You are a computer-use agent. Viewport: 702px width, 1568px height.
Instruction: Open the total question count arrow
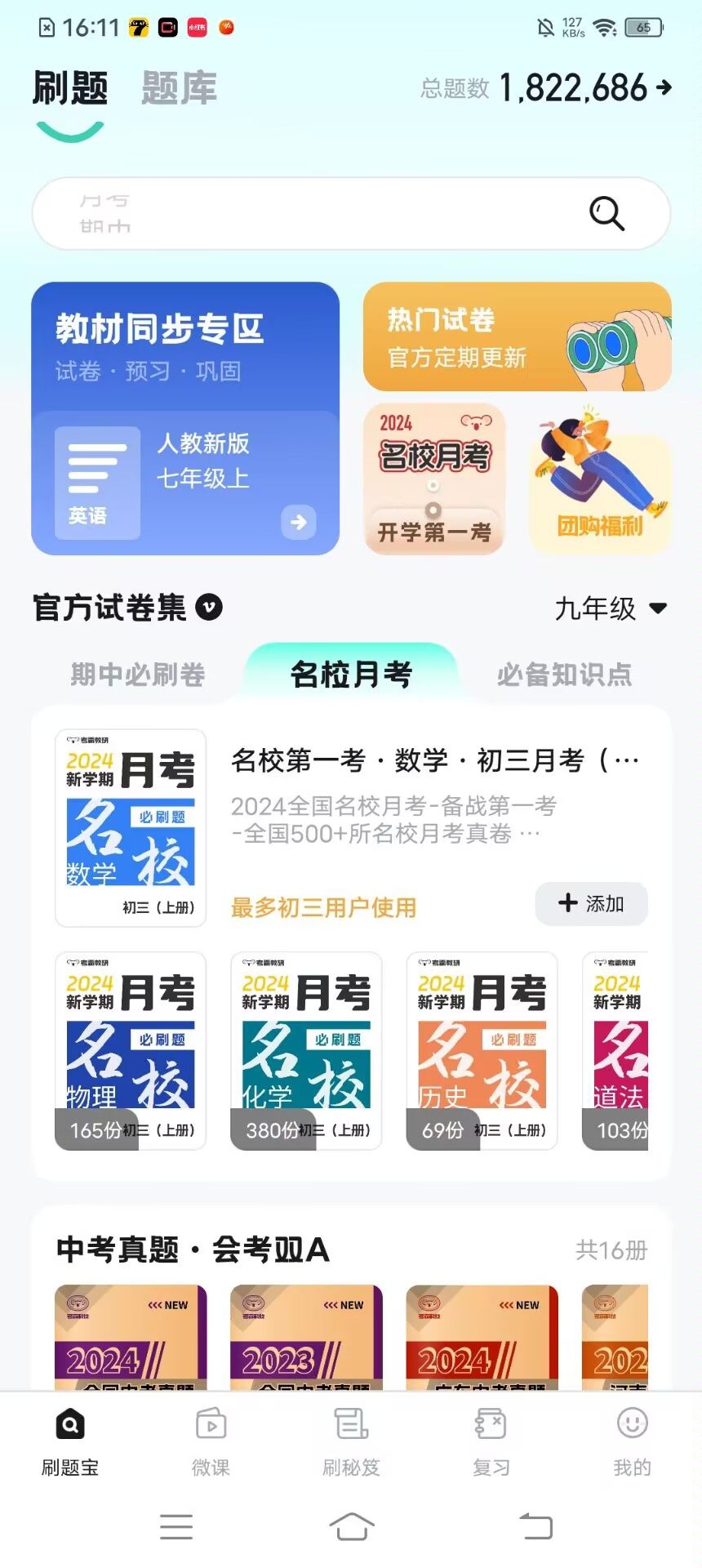664,87
